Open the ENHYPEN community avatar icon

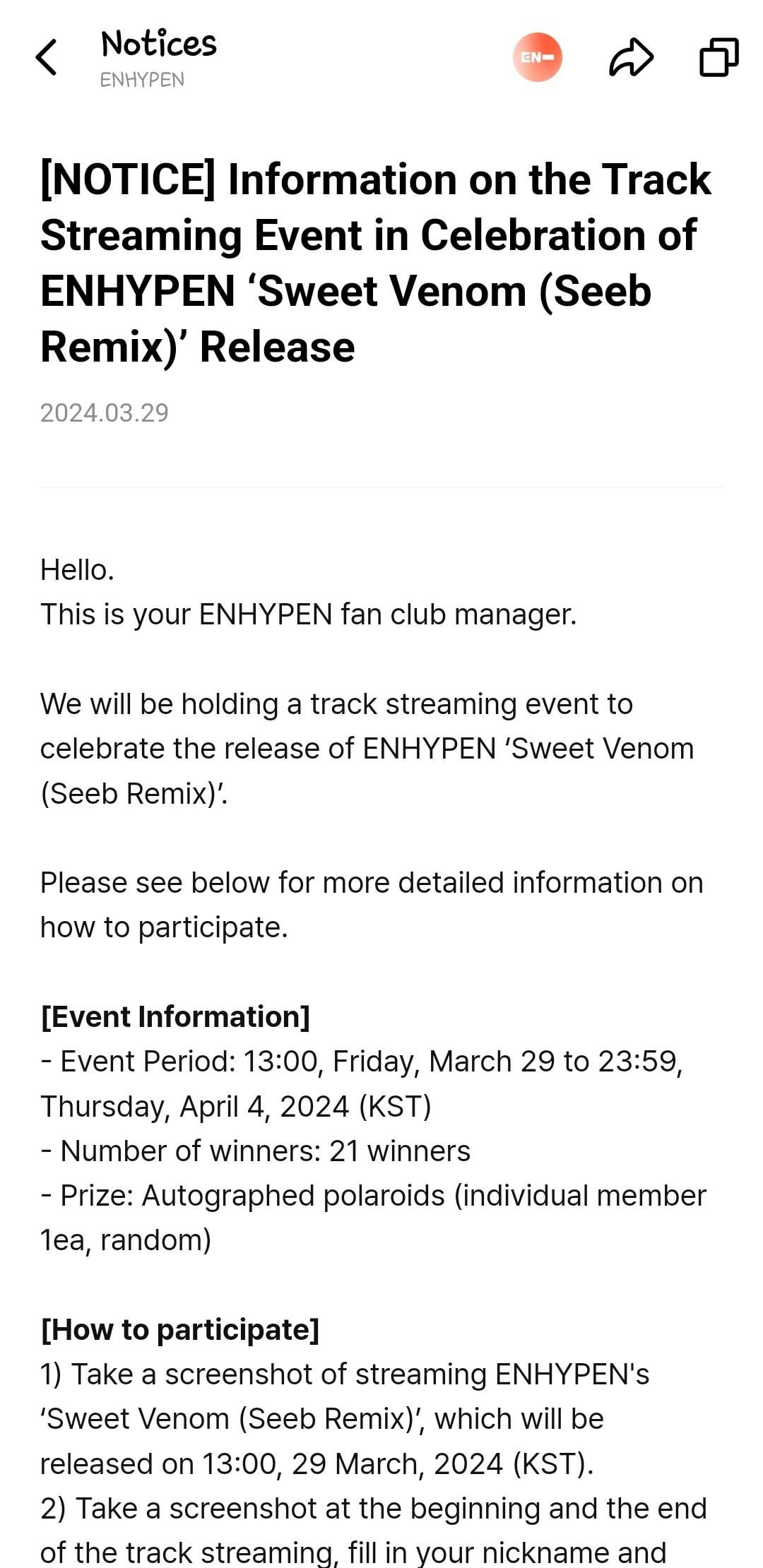(x=537, y=57)
